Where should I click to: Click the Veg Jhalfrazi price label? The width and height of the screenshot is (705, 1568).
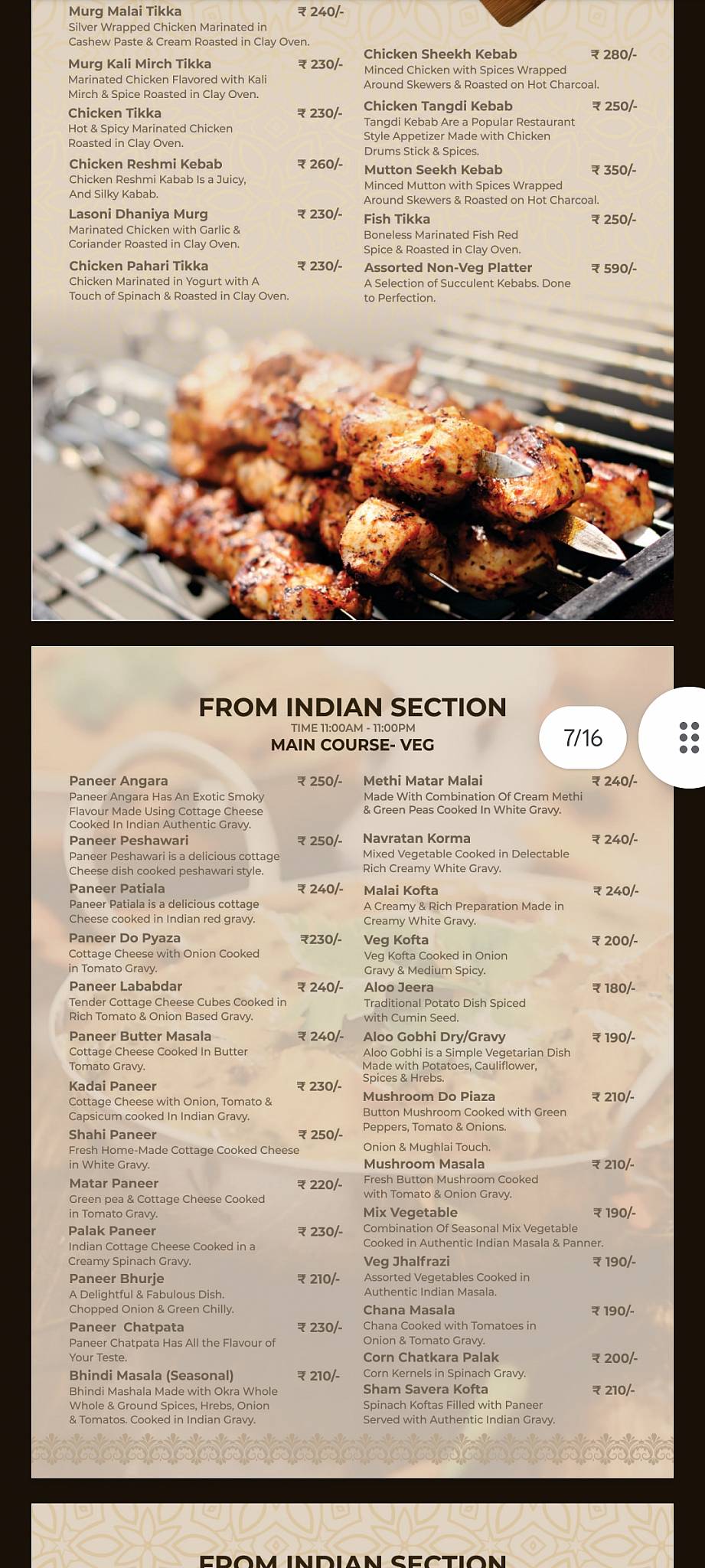615,1261
